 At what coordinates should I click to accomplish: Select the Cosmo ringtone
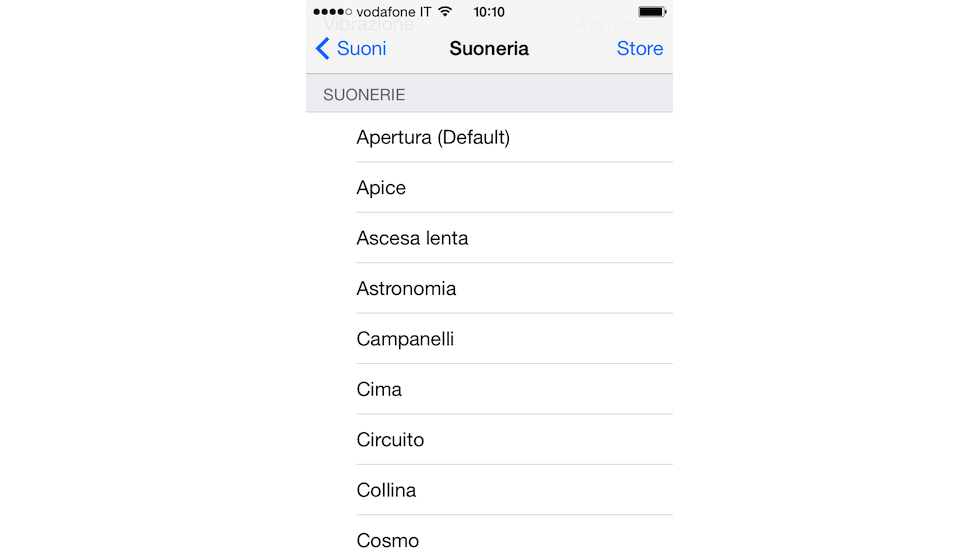[x=388, y=538]
